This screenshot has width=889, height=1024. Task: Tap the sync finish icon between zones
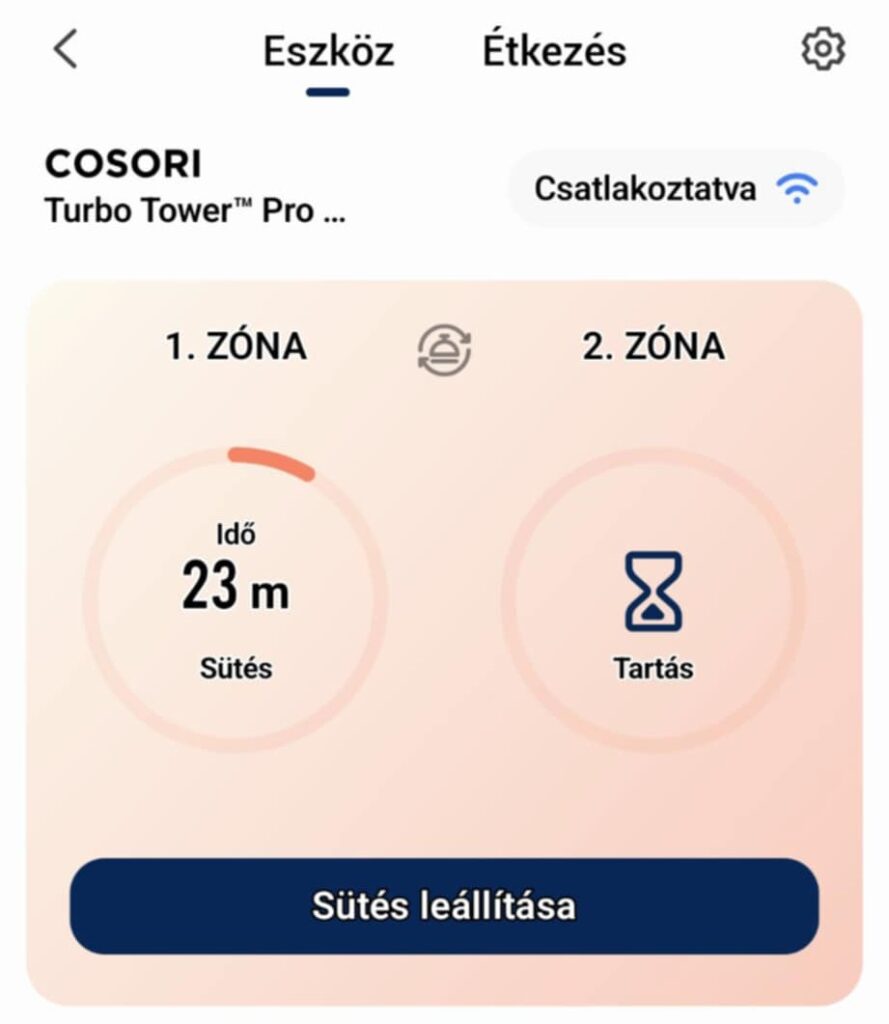pyautogui.click(x=444, y=350)
